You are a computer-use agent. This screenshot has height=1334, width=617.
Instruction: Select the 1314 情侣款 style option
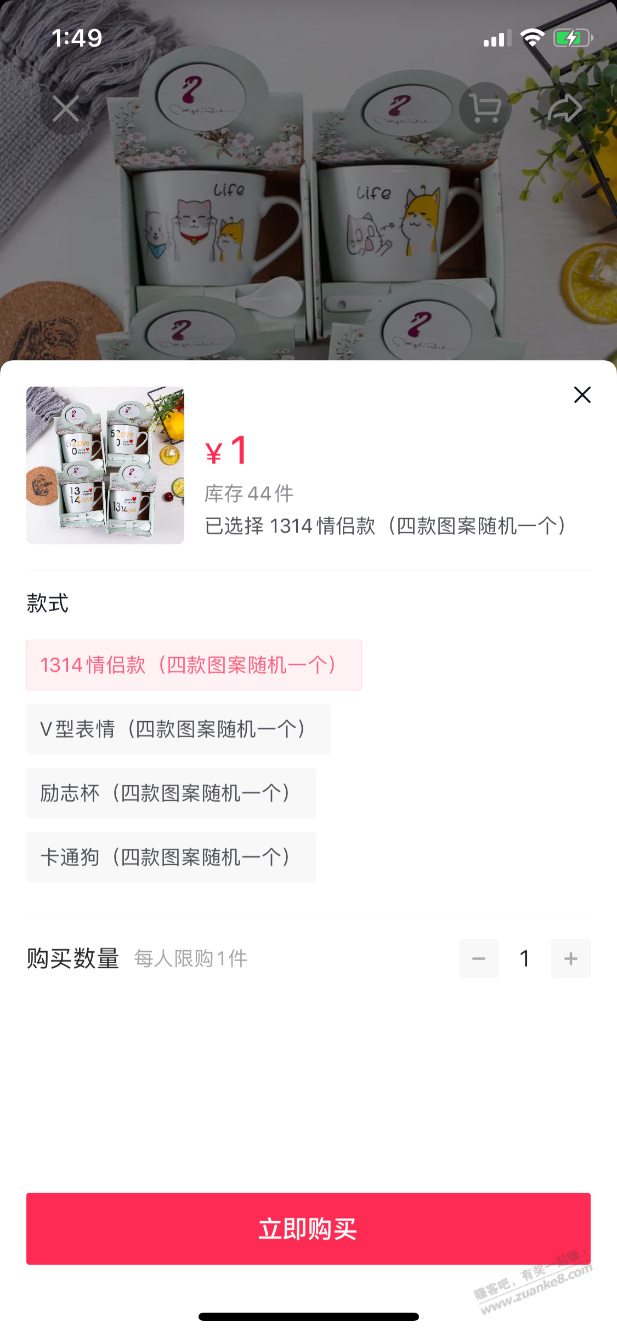194,665
